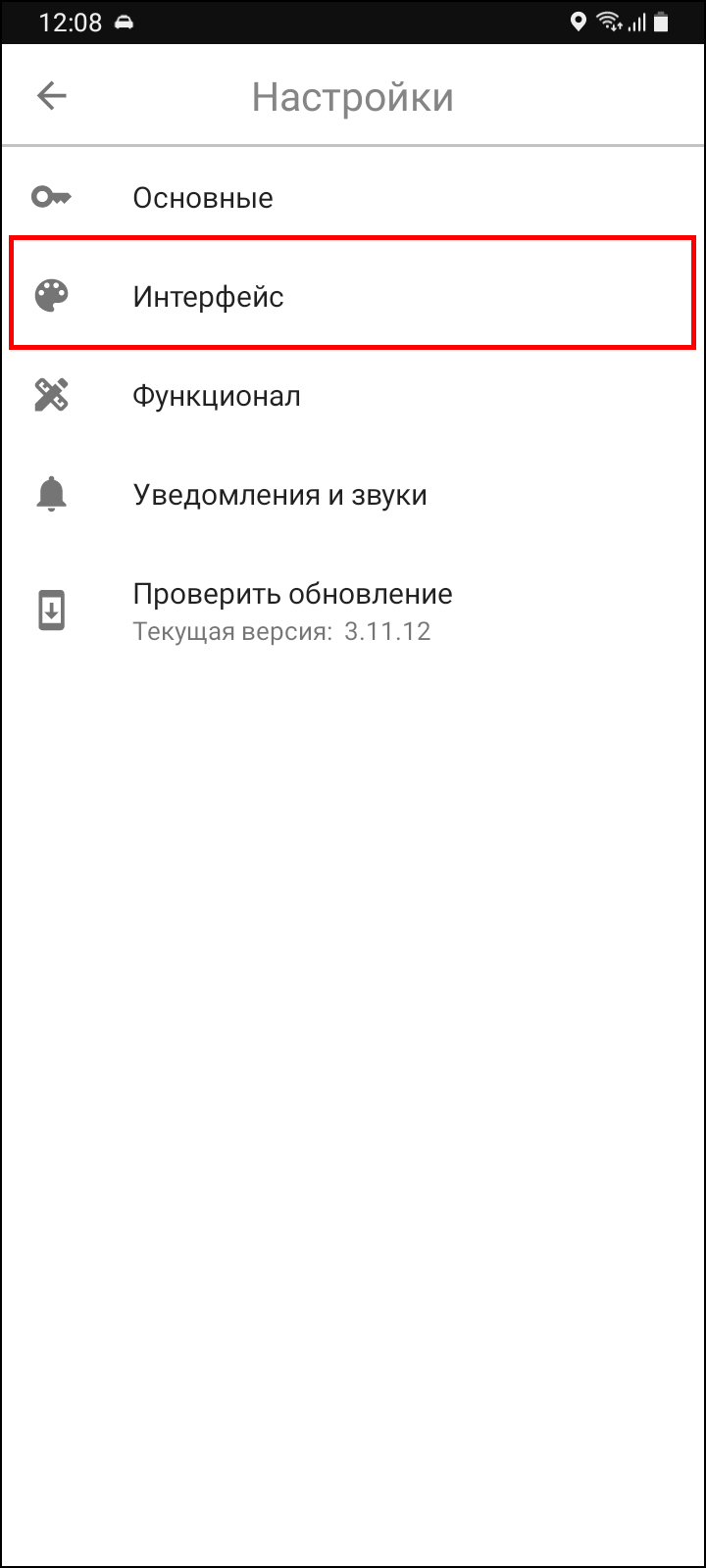Open the Интерфейс settings section

point(208,297)
